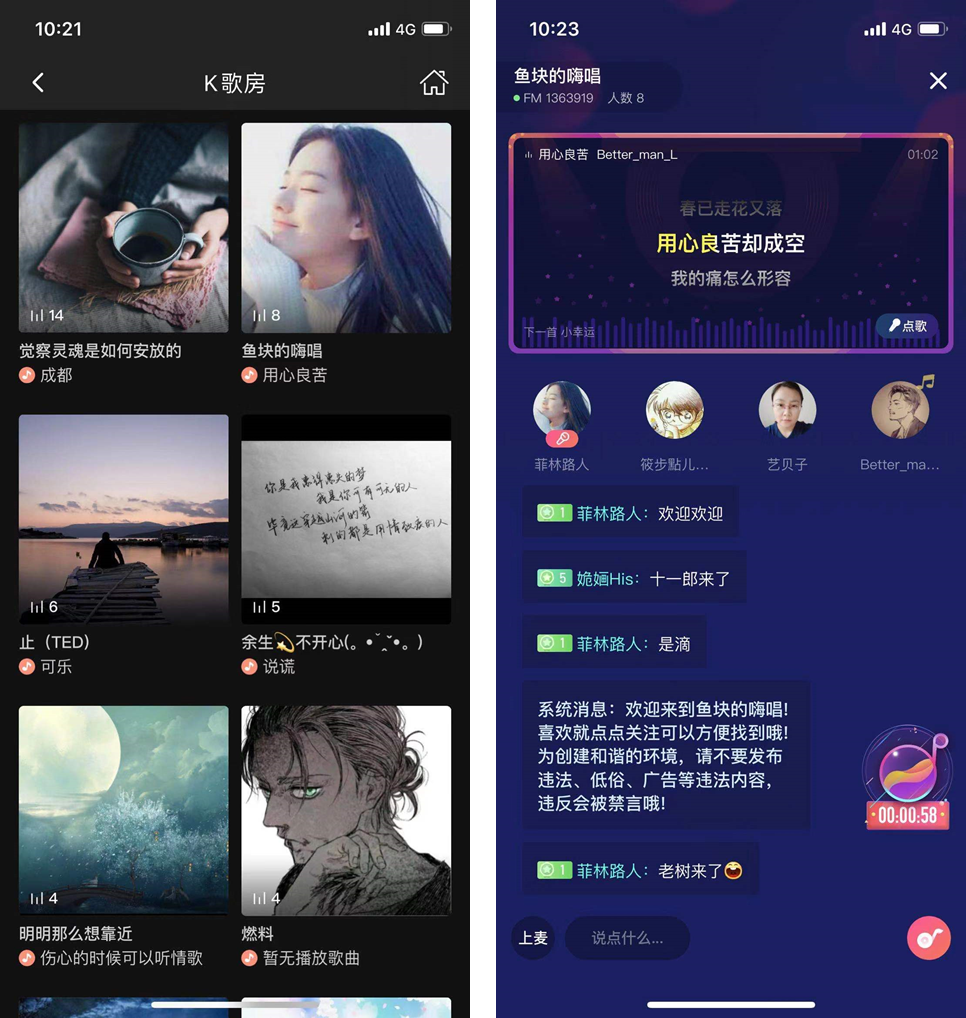966x1018 pixels.
Task: Open the pink music button beside the chat input
Action: click(928, 938)
